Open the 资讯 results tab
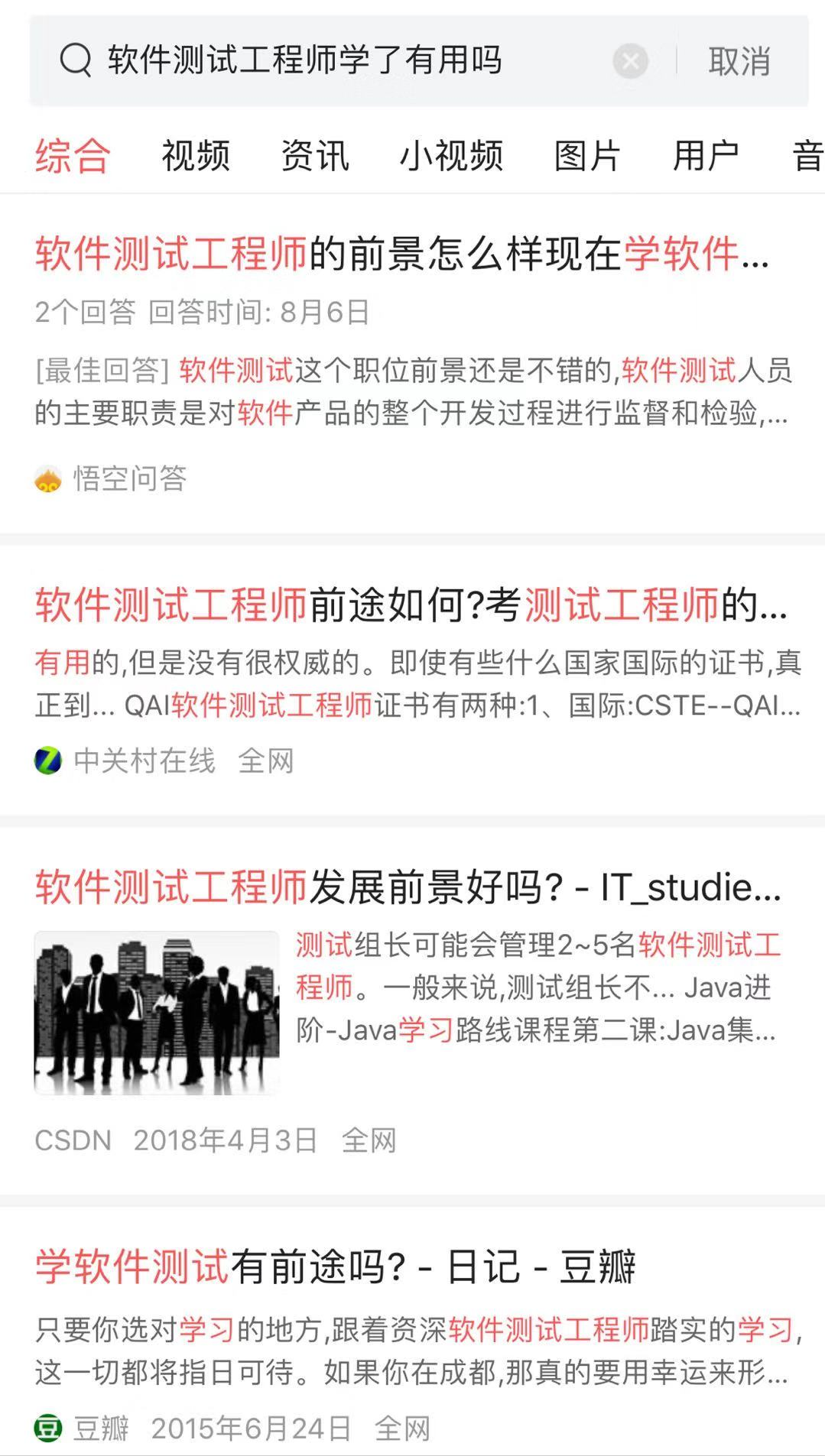This screenshot has height=1456, width=825. [314, 156]
